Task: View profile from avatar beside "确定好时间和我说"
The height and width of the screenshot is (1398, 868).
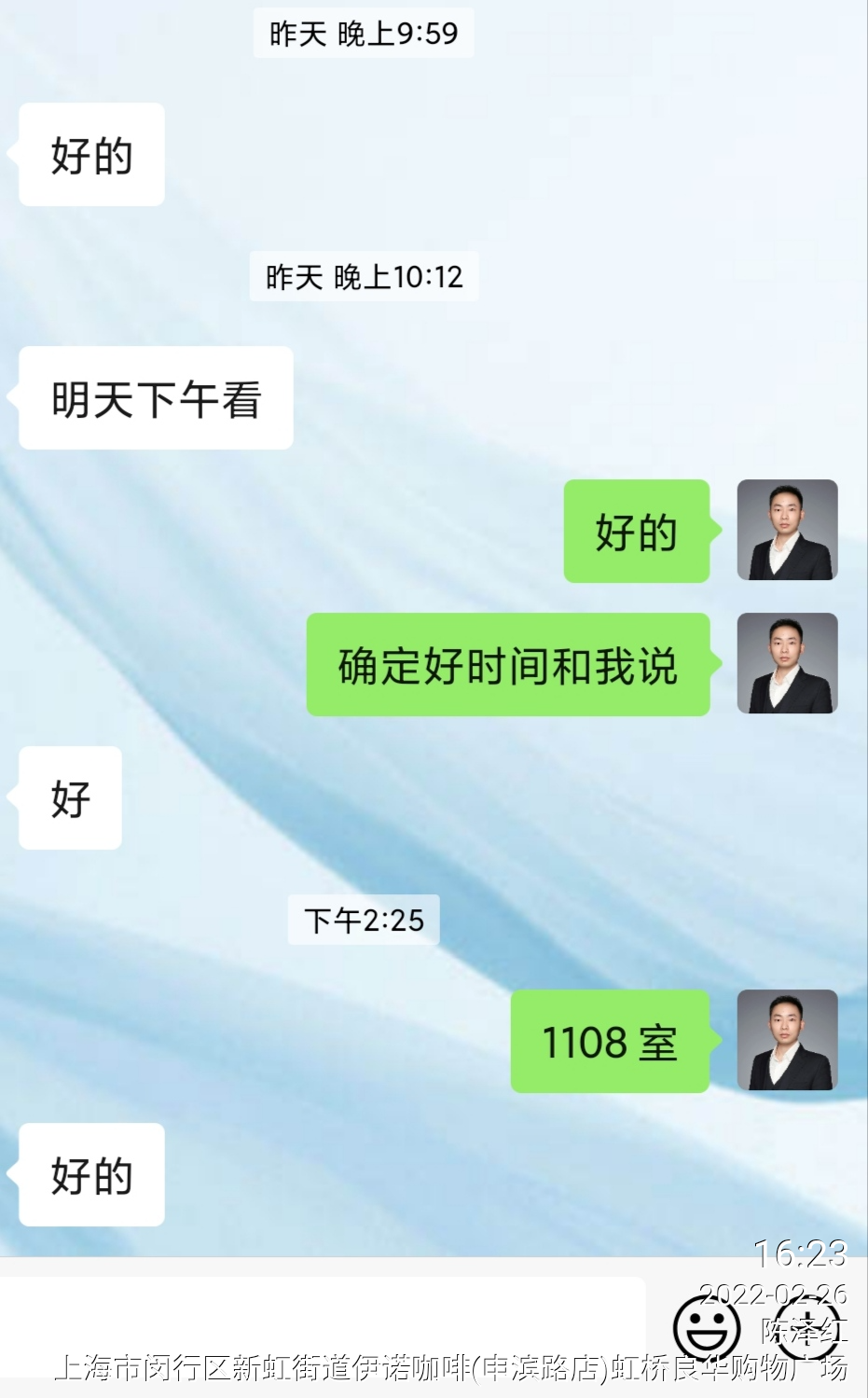Action: (x=787, y=663)
